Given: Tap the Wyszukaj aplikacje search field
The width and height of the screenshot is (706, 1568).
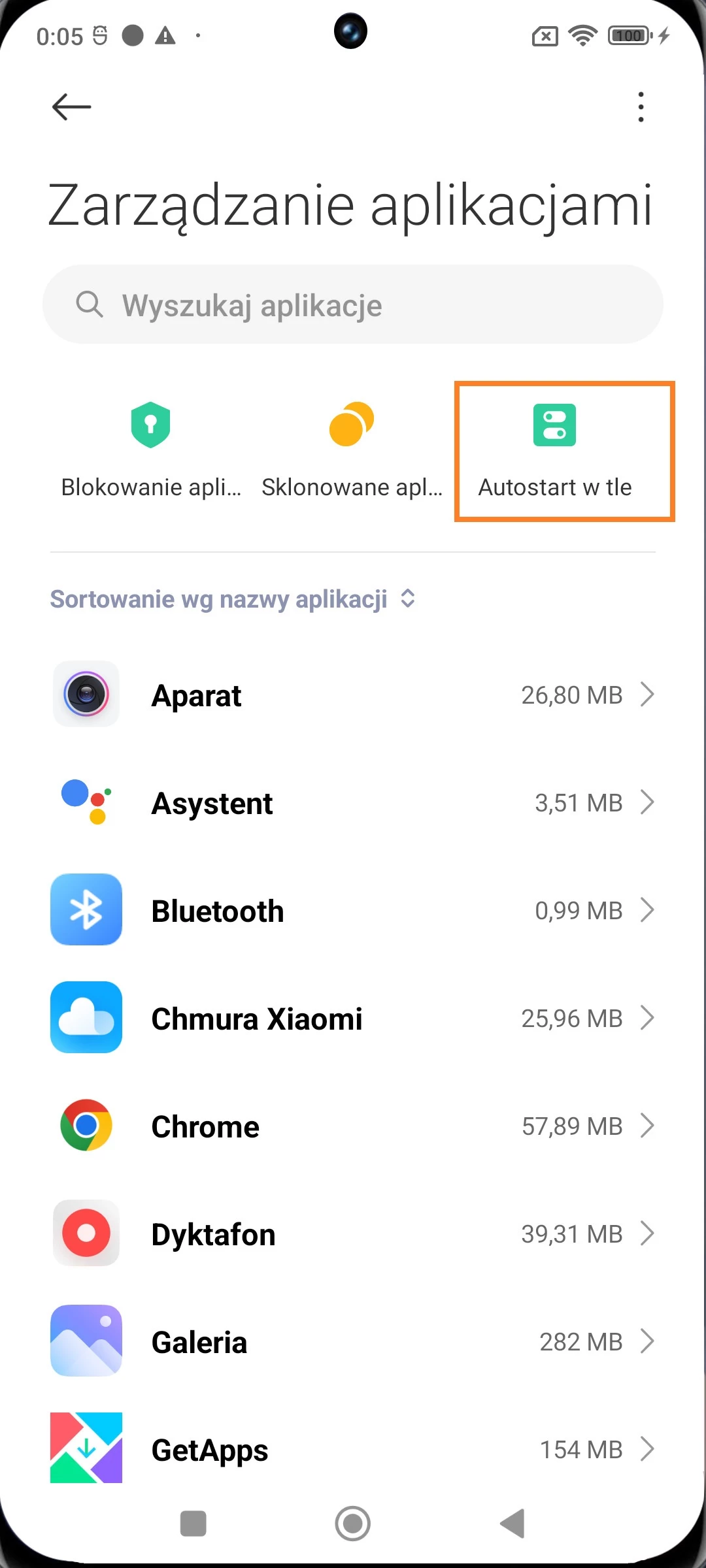Looking at the screenshot, I should [x=353, y=304].
